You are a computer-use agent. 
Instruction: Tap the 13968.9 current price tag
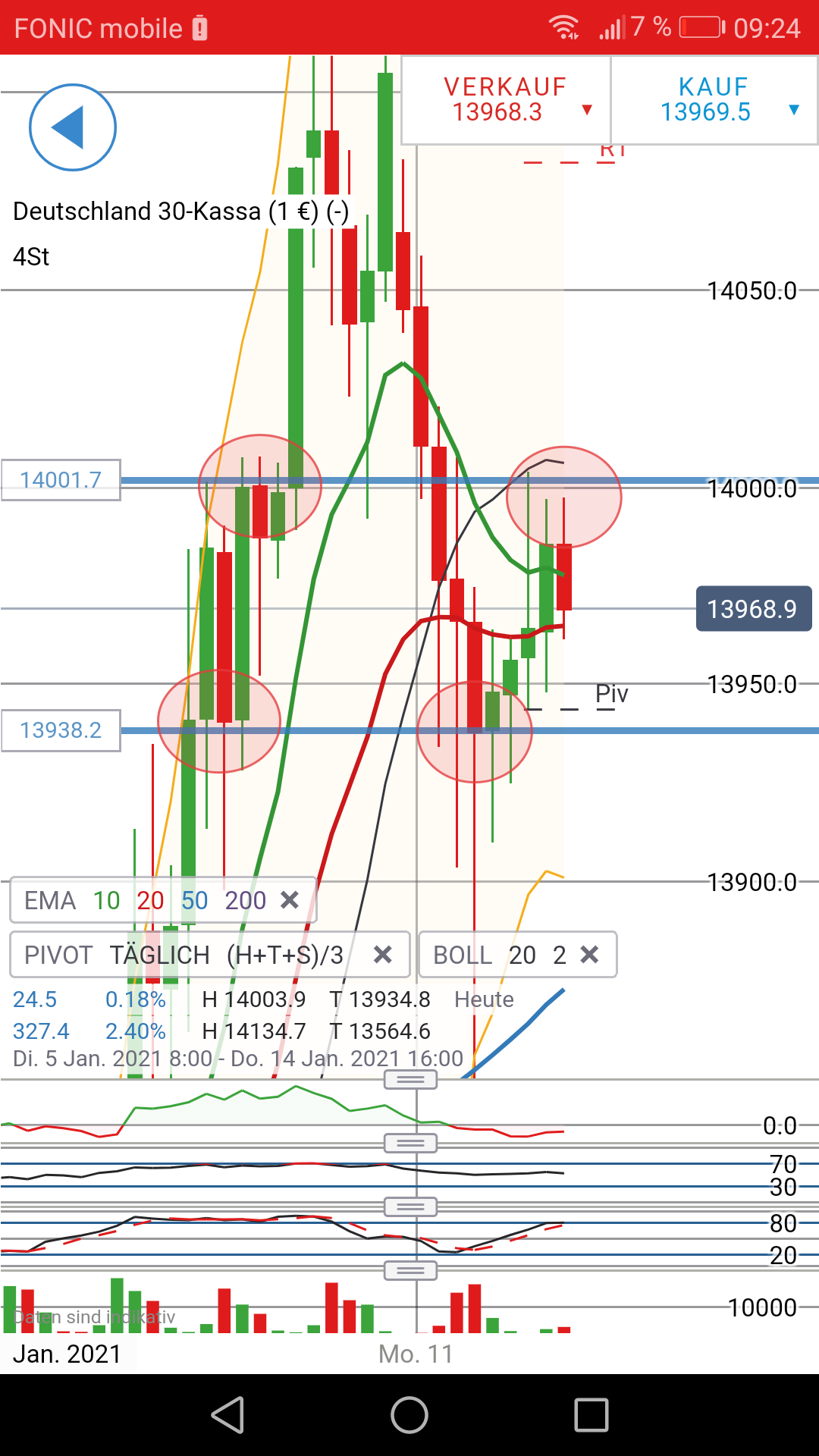tap(753, 608)
